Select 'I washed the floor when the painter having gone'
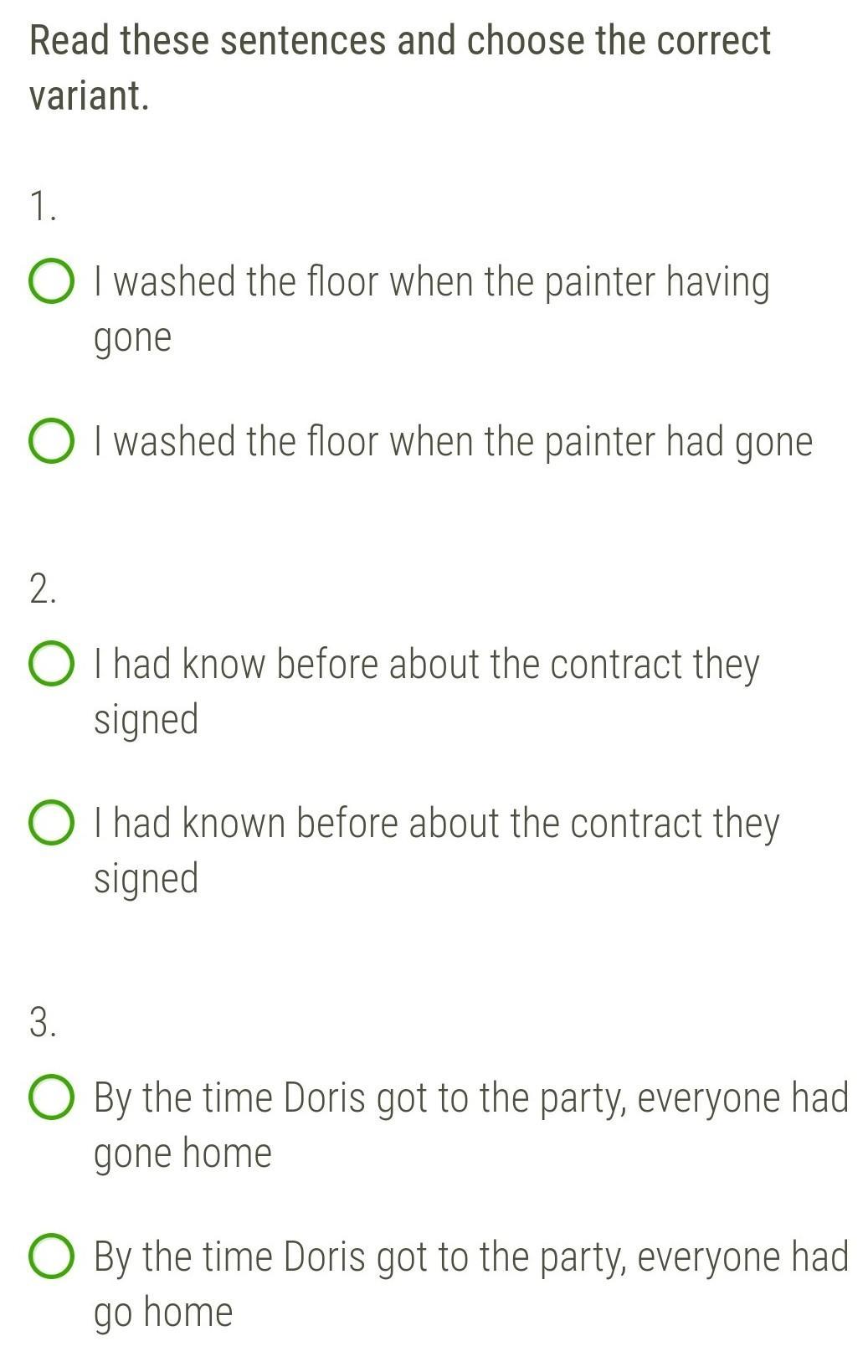This screenshot has width=868, height=1372. pyautogui.click(x=50, y=282)
